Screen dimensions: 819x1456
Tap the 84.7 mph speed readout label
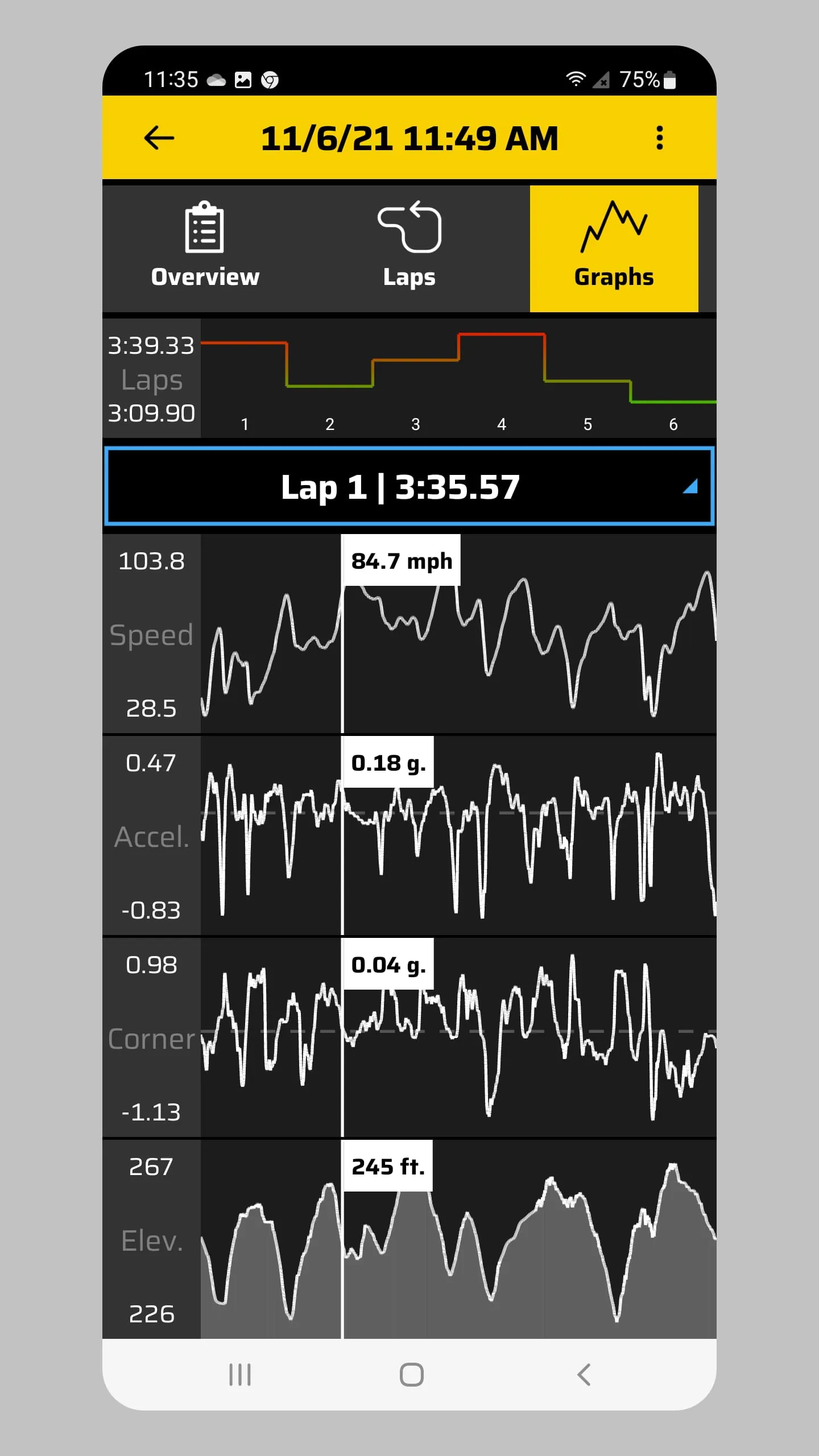point(402,560)
